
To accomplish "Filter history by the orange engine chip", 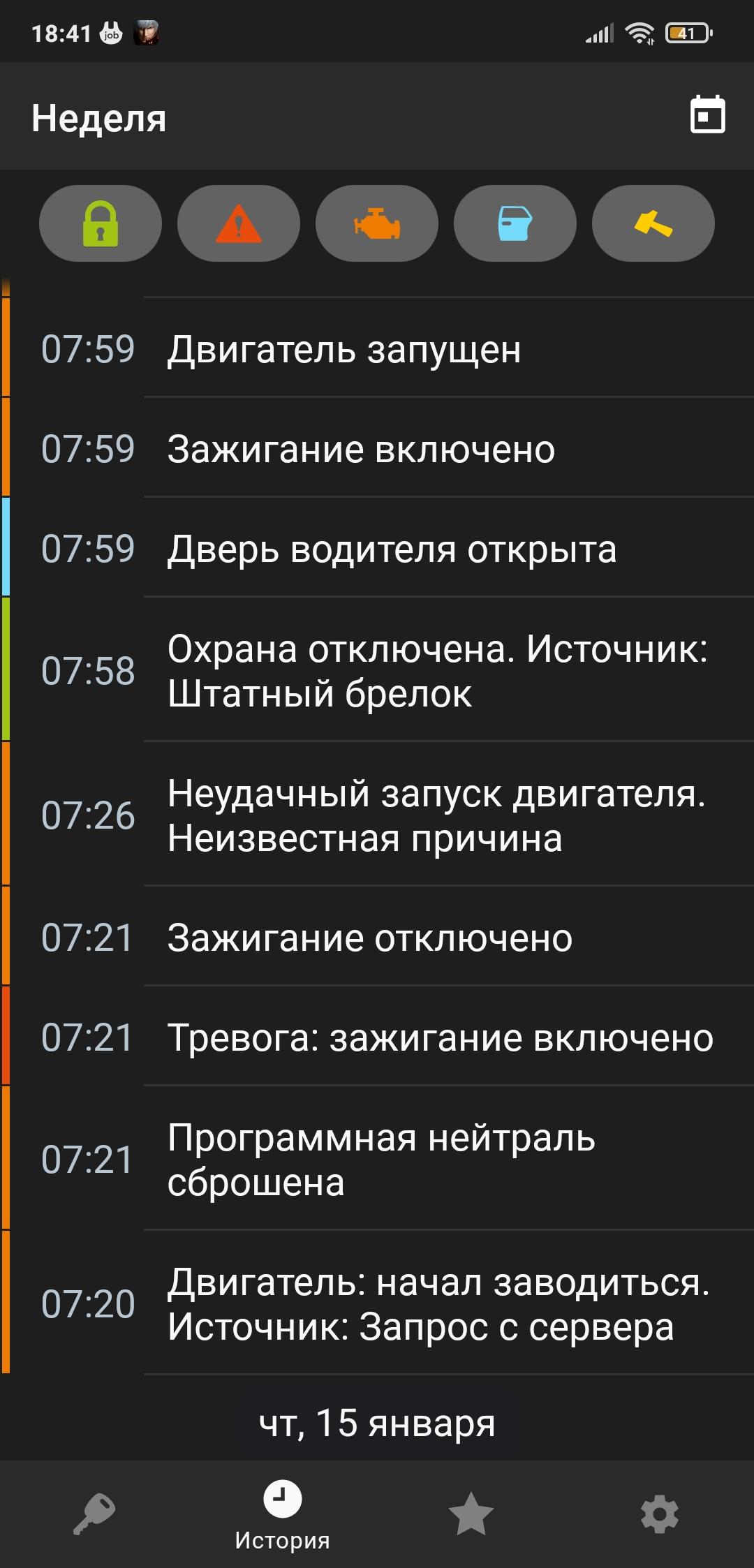I will (377, 223).
